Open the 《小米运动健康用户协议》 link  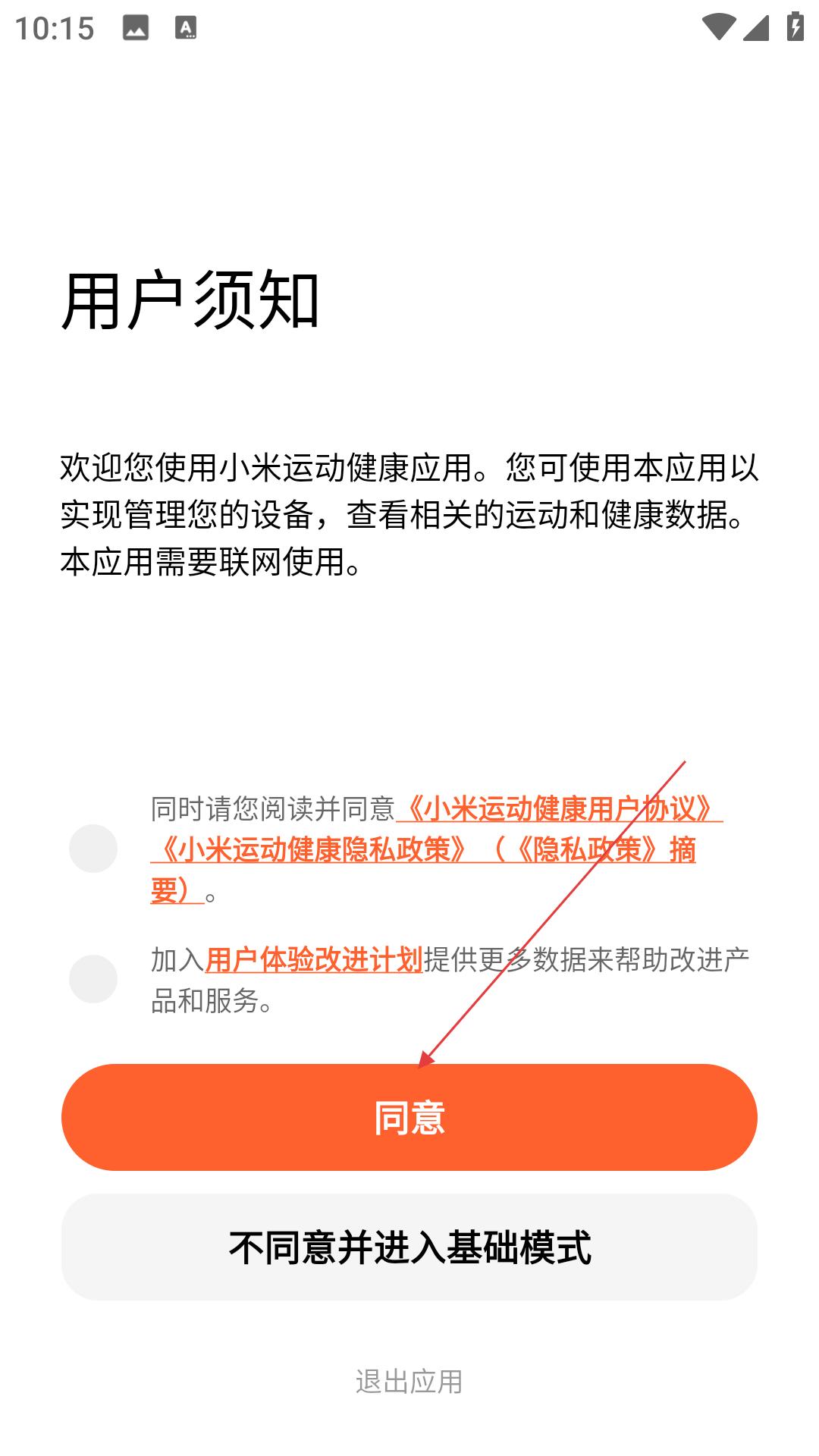coord(557,809)
